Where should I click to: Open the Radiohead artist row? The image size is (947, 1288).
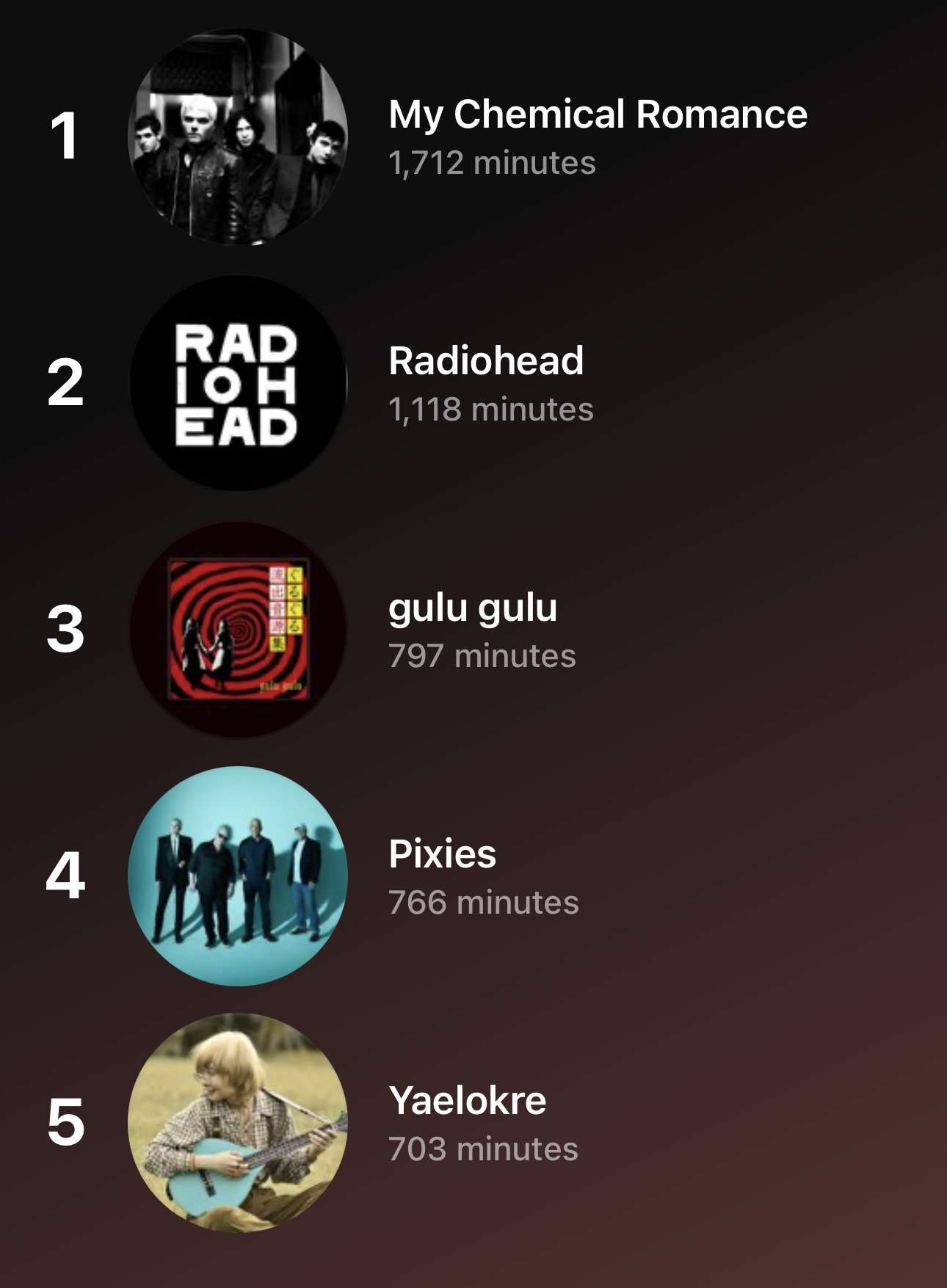[486, 362]
